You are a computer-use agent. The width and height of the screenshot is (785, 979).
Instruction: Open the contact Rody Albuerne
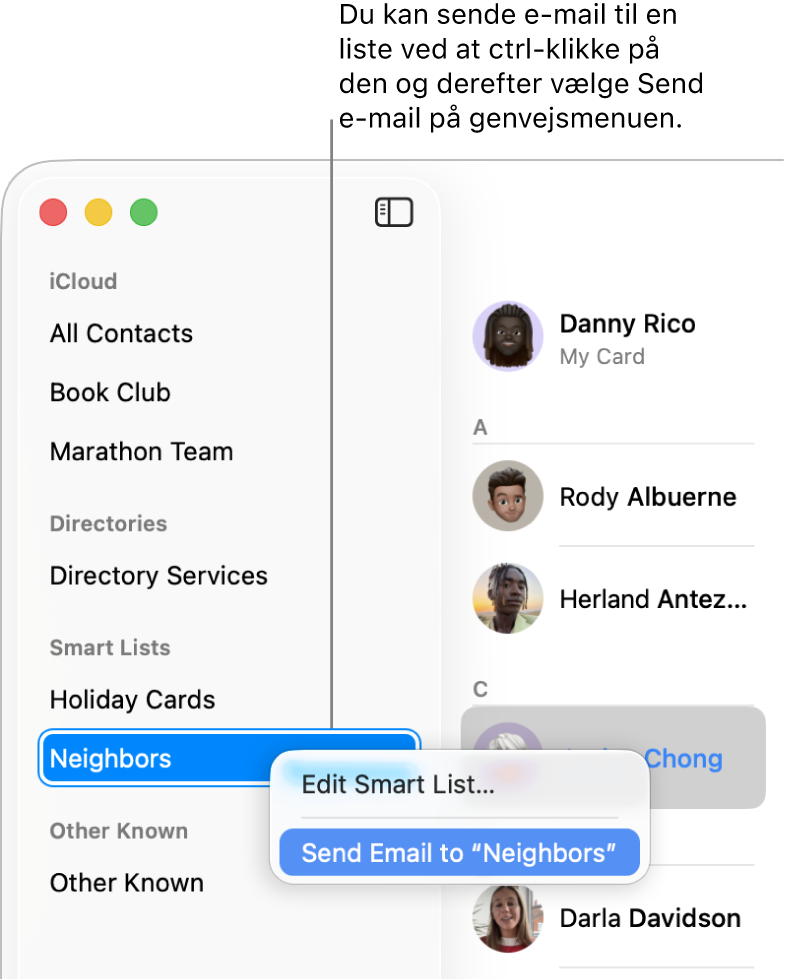pyautogui.click(x=646, y=497)
